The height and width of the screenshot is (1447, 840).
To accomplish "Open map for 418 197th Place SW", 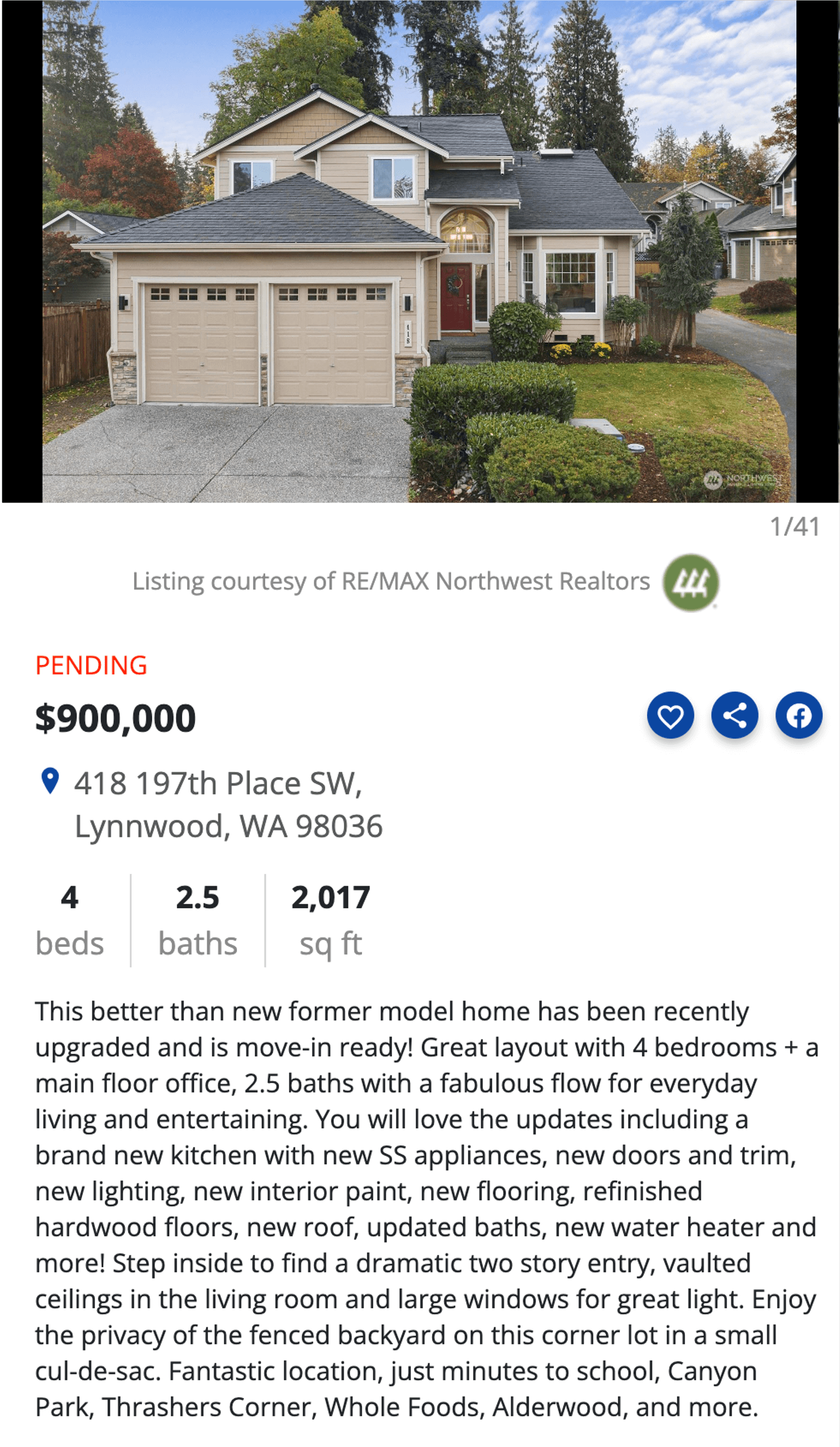I will (x=50, y=781).
